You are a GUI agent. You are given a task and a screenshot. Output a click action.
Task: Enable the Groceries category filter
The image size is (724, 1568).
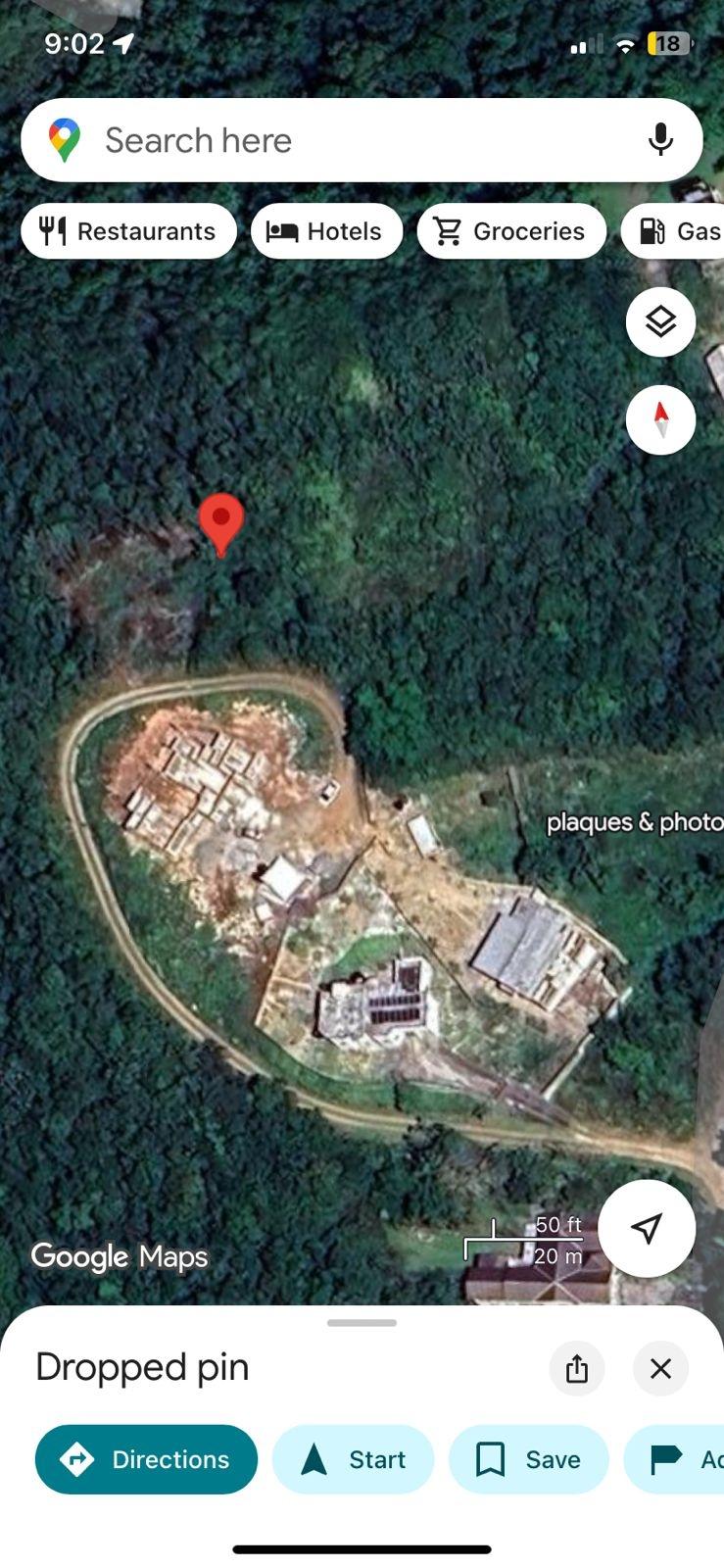pos(511,231)
